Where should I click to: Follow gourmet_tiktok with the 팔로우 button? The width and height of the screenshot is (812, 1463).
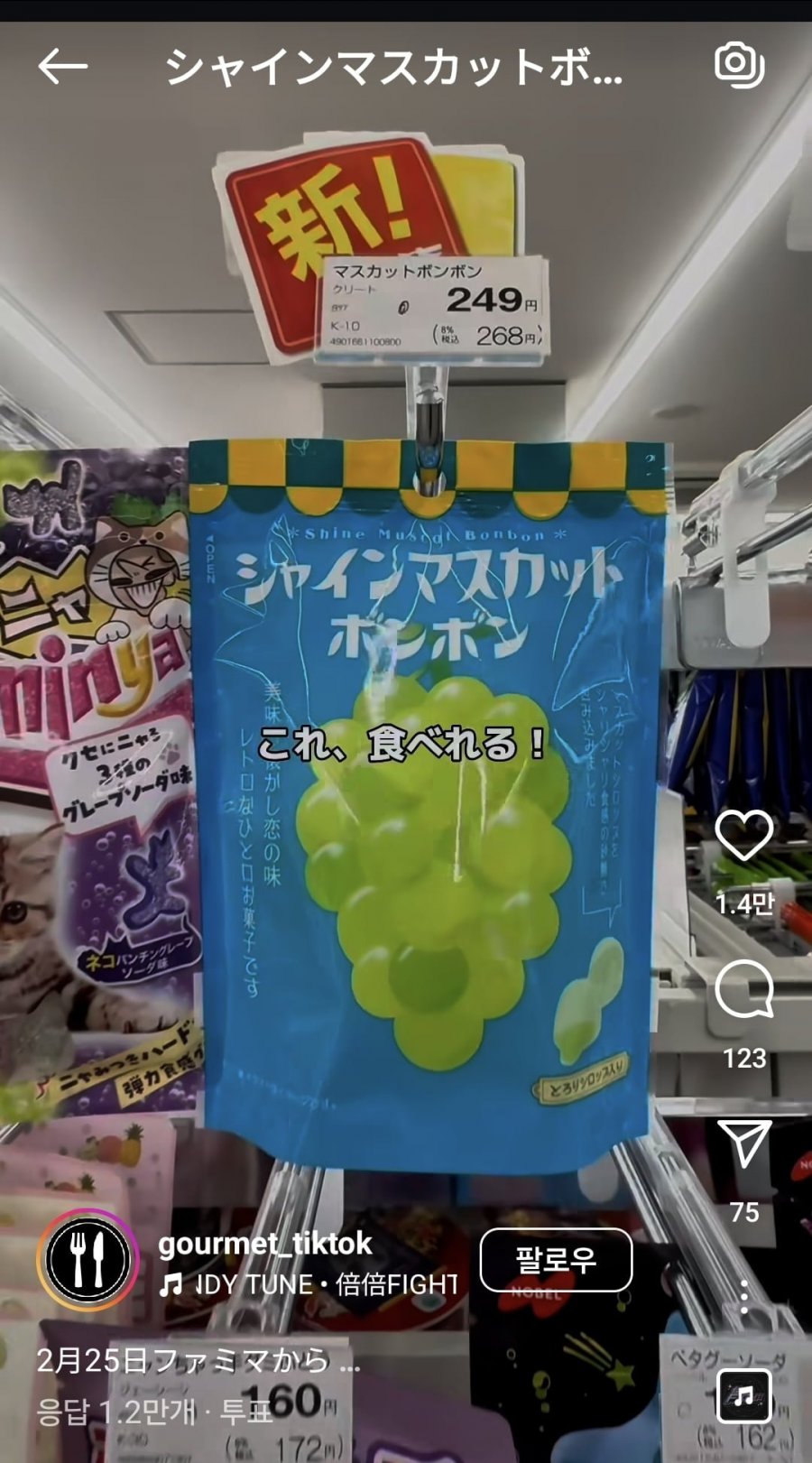click(x=556, y=1260)
